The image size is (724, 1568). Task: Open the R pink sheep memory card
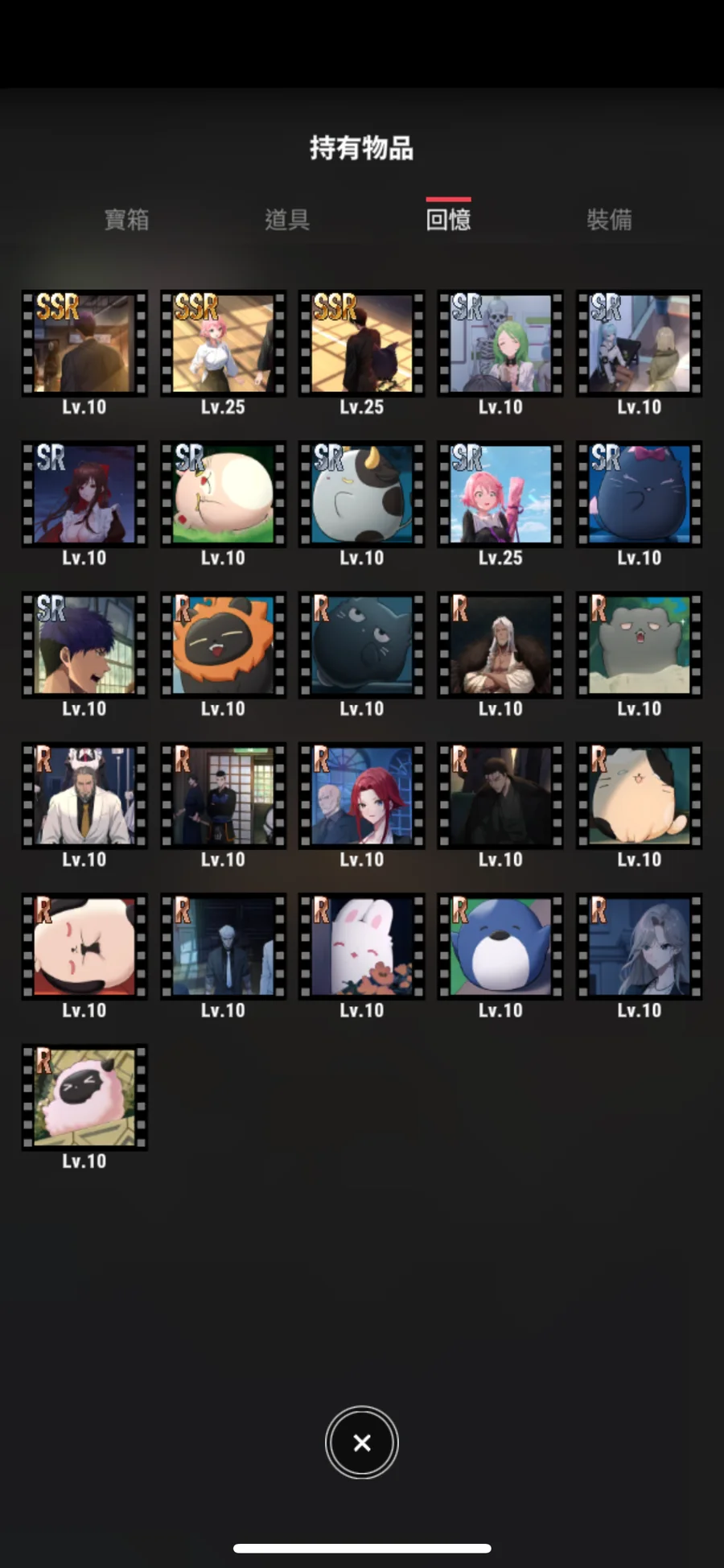click(84, 1098)
